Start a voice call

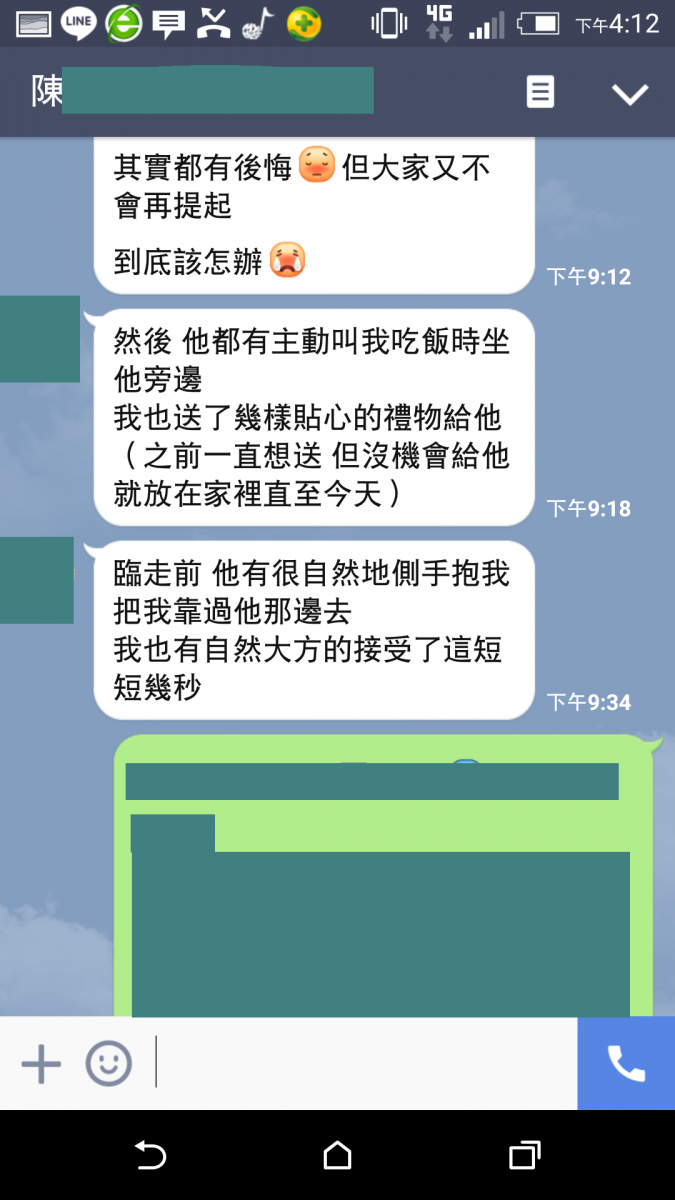click(x=626, y=1064)
